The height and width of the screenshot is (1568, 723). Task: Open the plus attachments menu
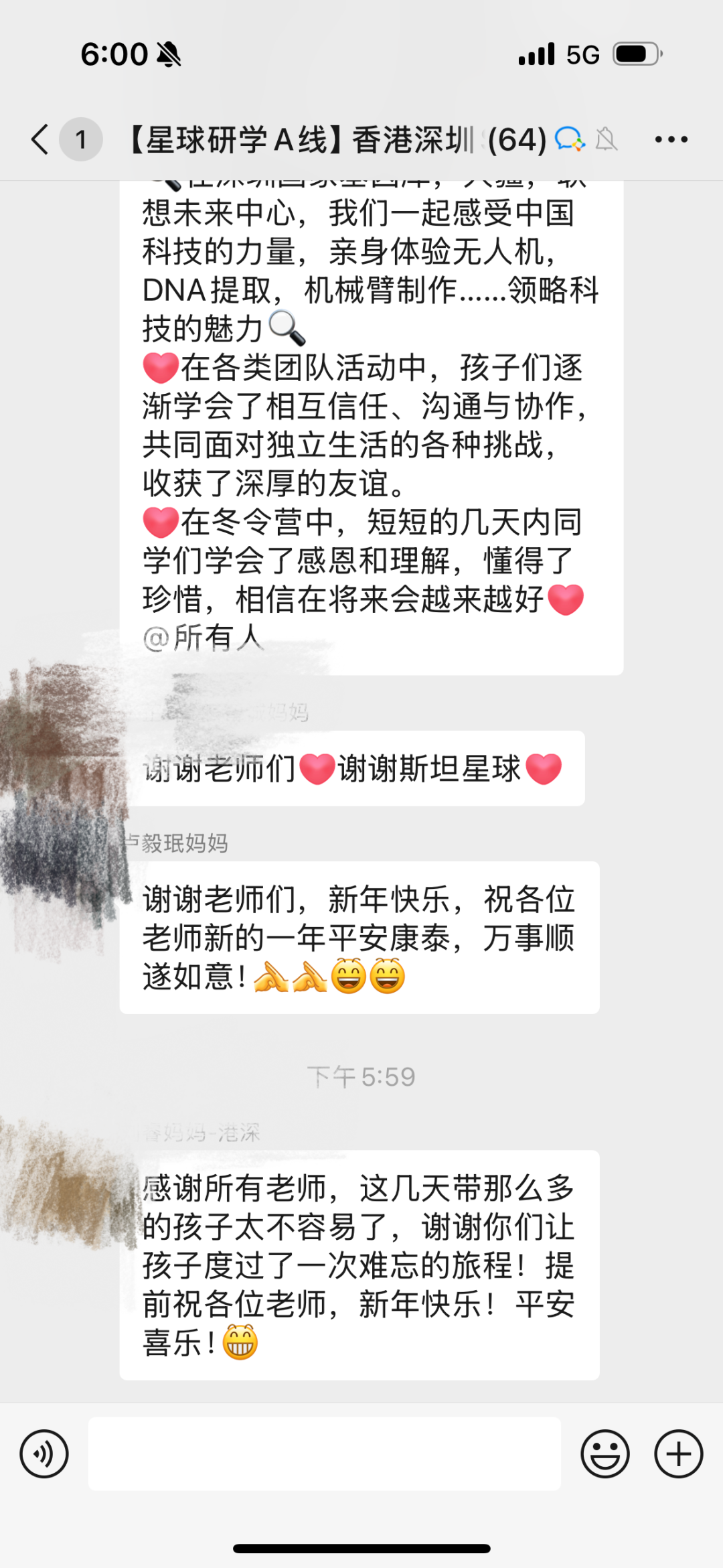click(678, 1453)
